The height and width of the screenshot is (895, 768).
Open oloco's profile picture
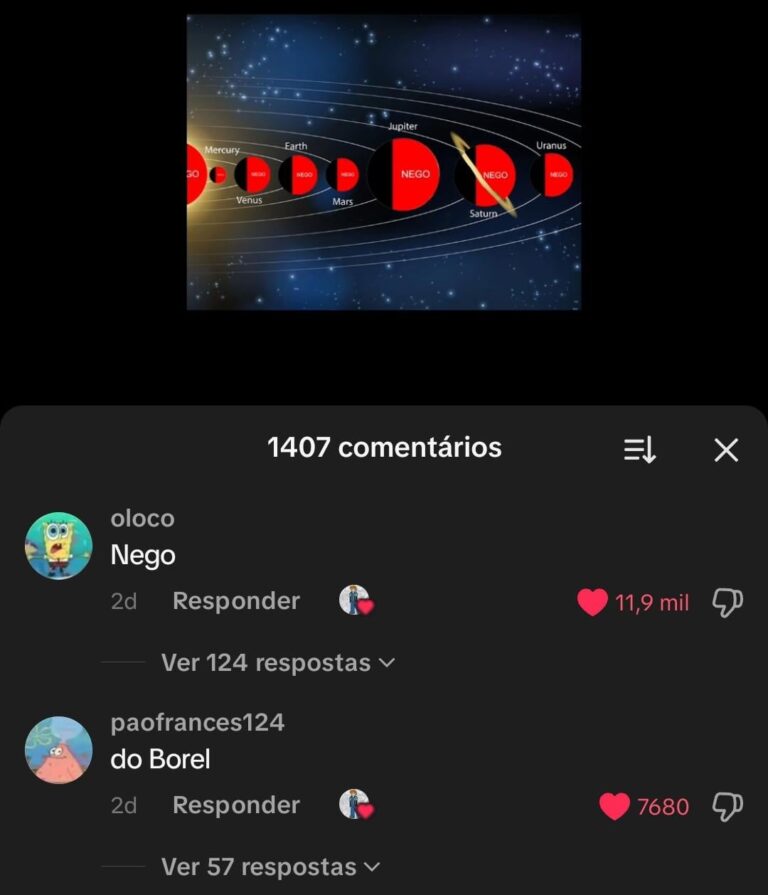(58, 546)
